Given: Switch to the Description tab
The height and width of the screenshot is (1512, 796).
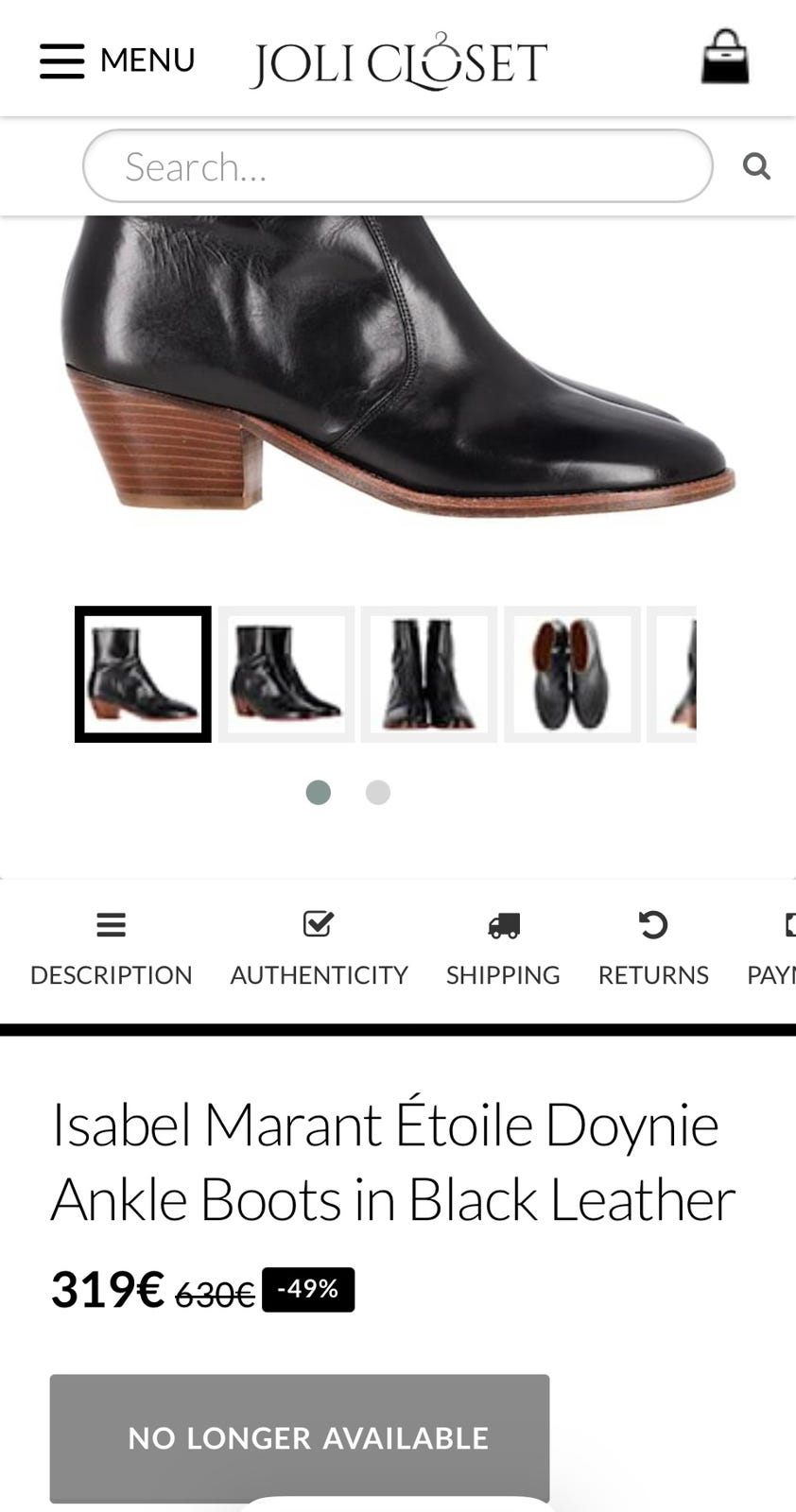Looking at the screenshot, I should (x=111, y=949).
